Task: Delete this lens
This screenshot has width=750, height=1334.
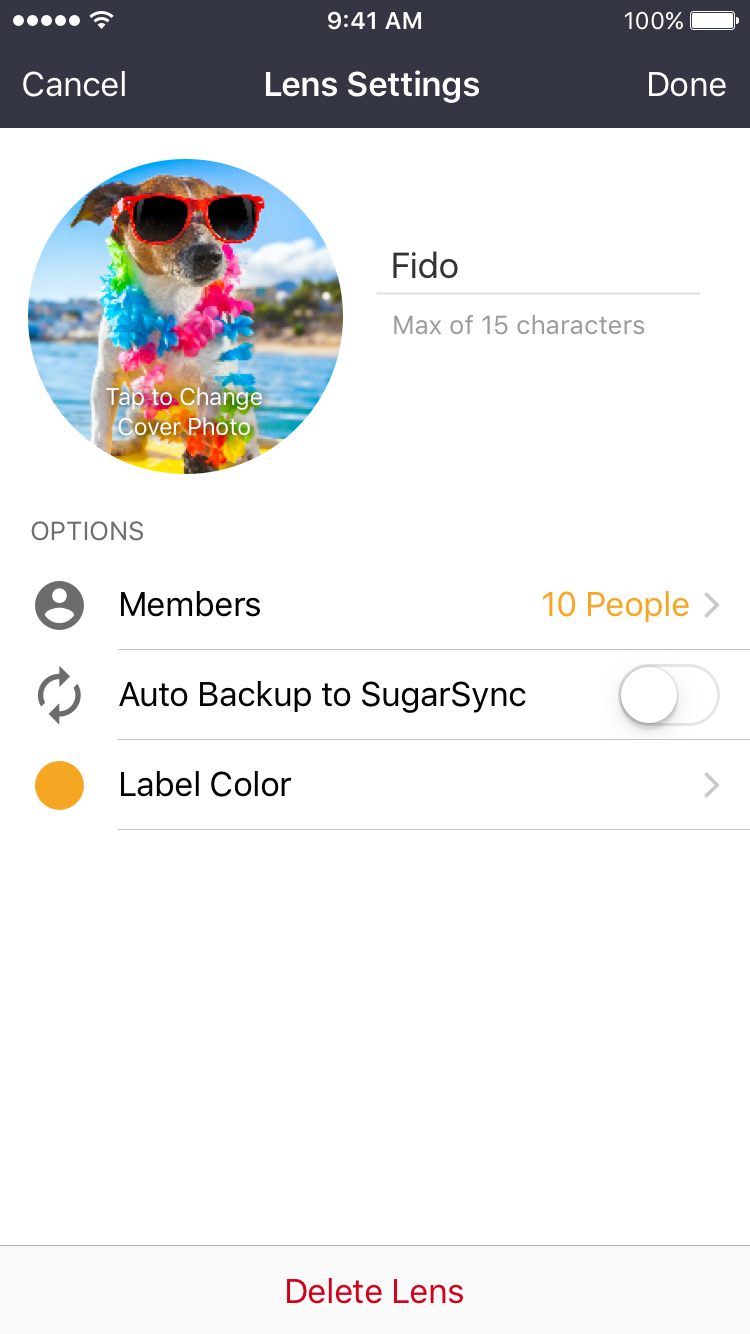Action: (374, 1291)
